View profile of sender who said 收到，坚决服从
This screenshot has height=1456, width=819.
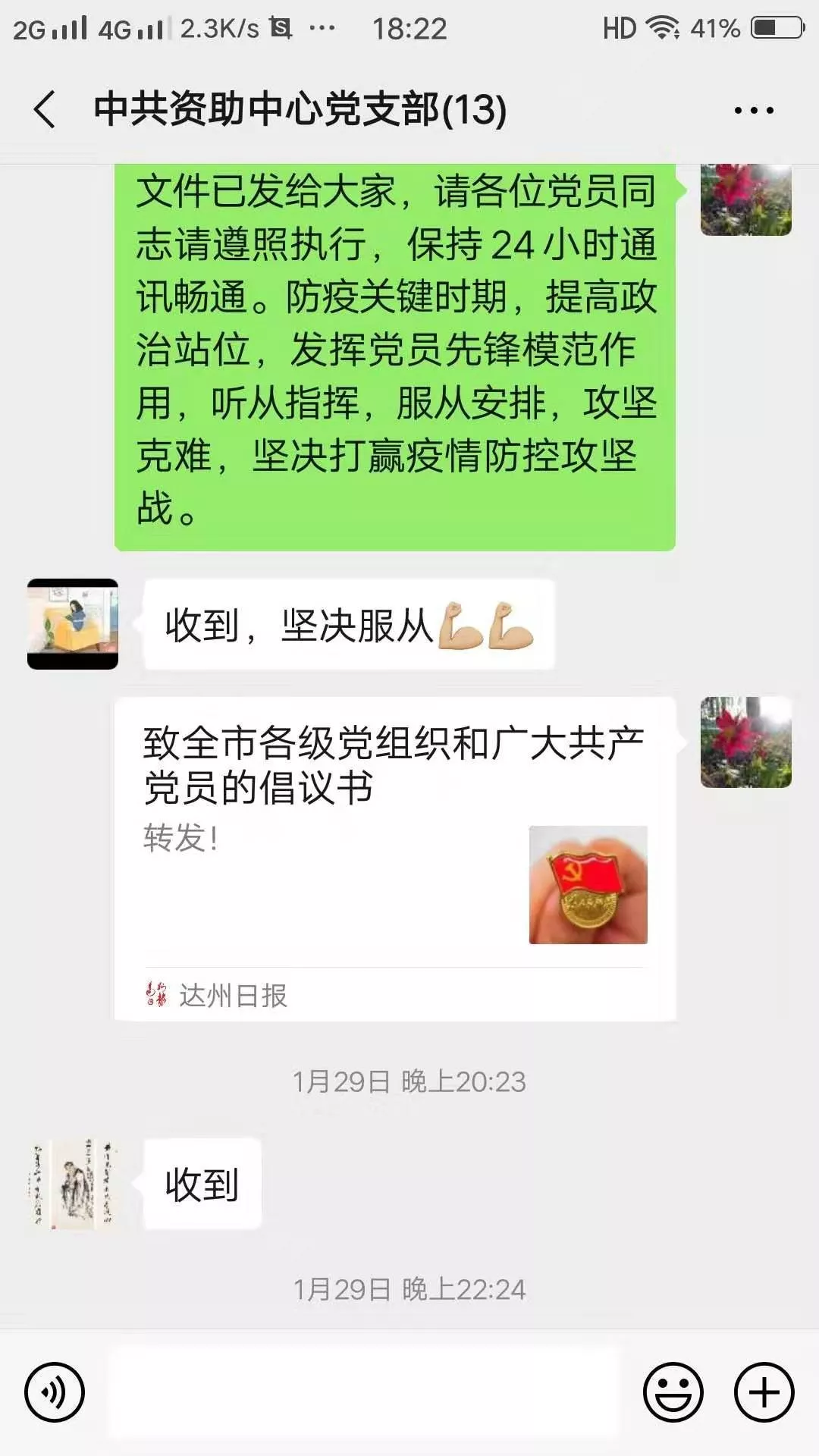point(73,624)
